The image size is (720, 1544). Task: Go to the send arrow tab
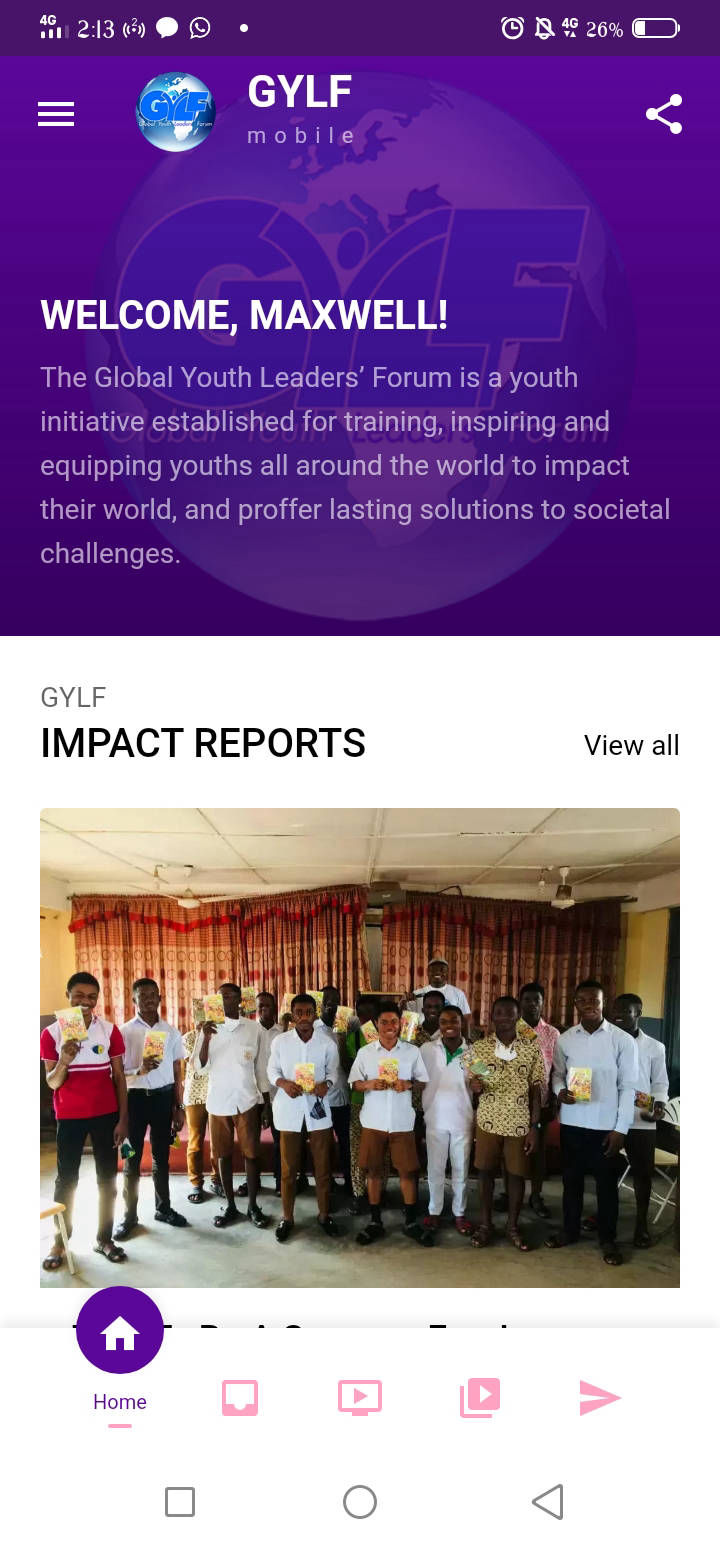coord(600,1397)
